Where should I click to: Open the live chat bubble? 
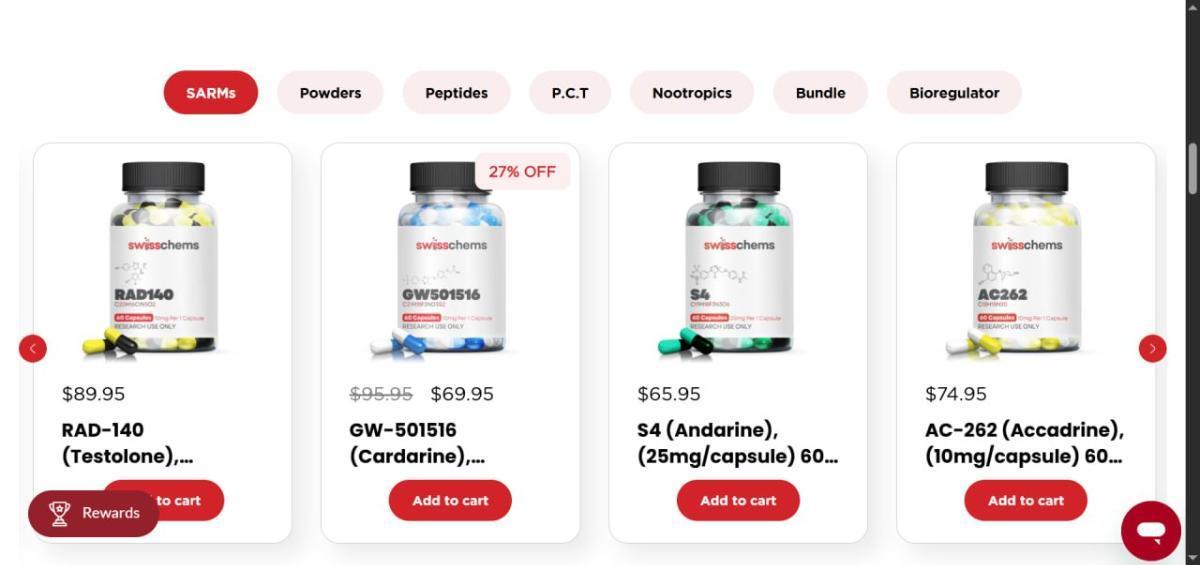click(1151, 530)
